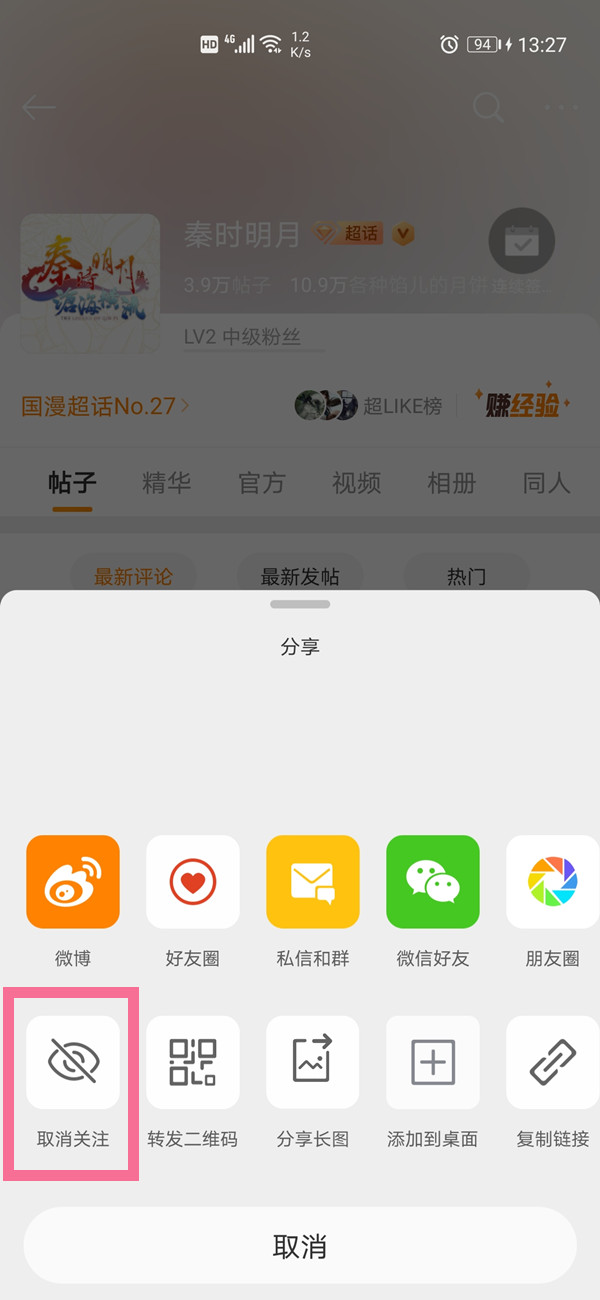
Task: Send via 私信和群
Action: (x=313, y=882)
